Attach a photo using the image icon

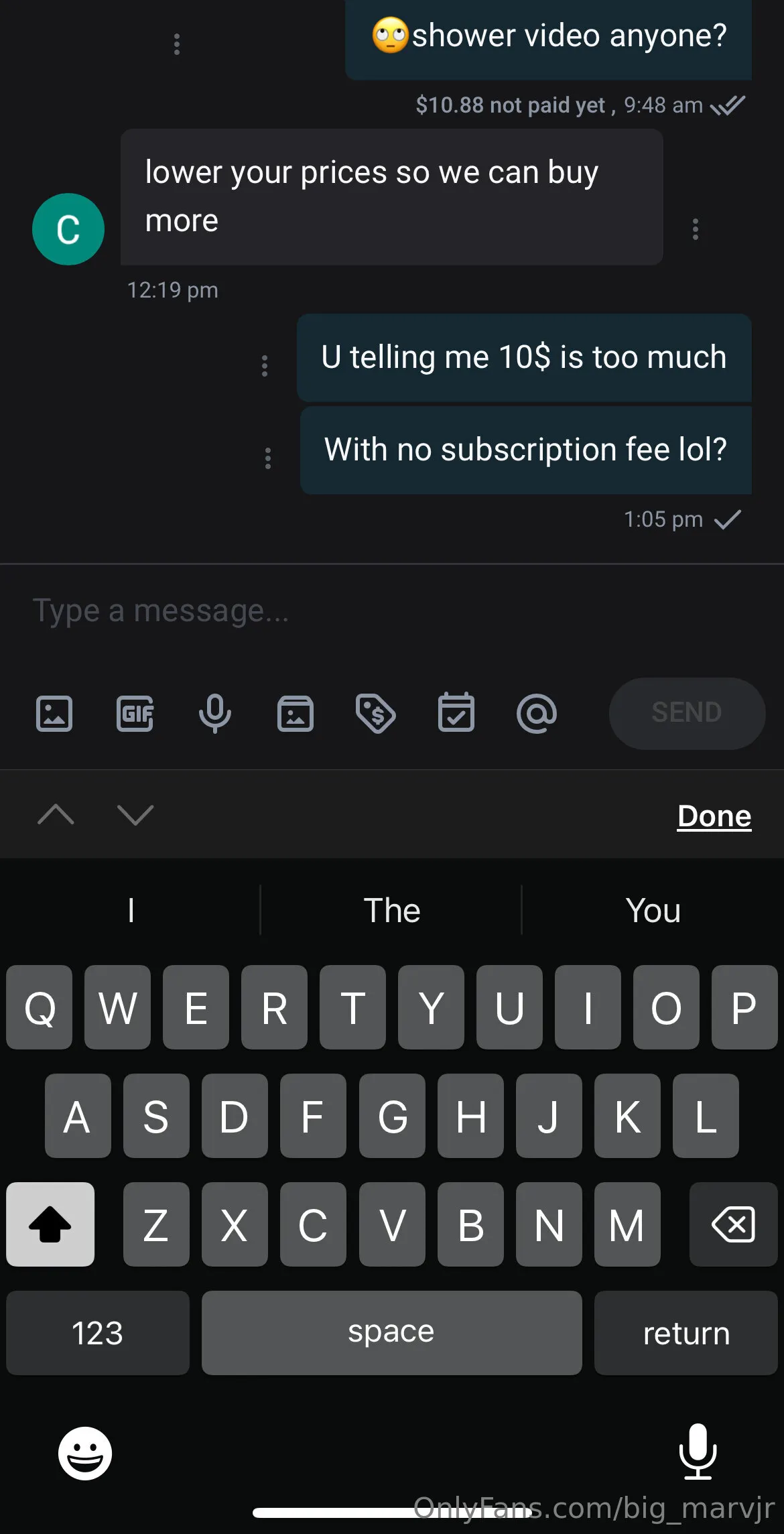click(x=54, y=713)
